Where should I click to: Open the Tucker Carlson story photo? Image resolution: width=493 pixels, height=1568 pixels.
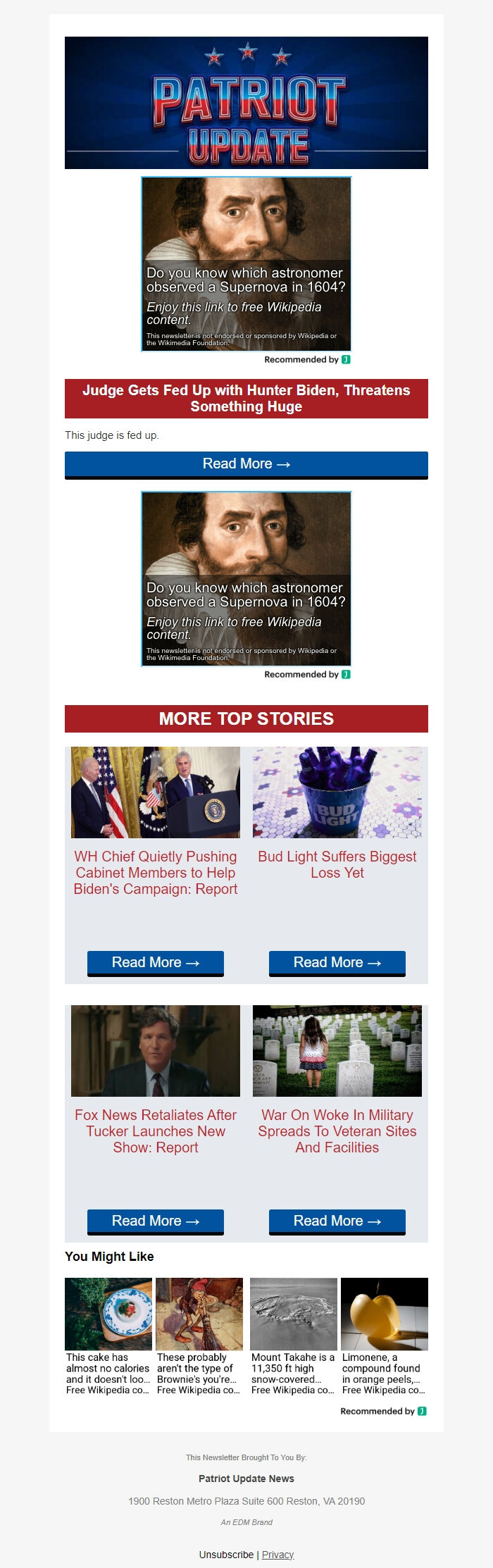pyautogui.click(x=156, y=1051)
